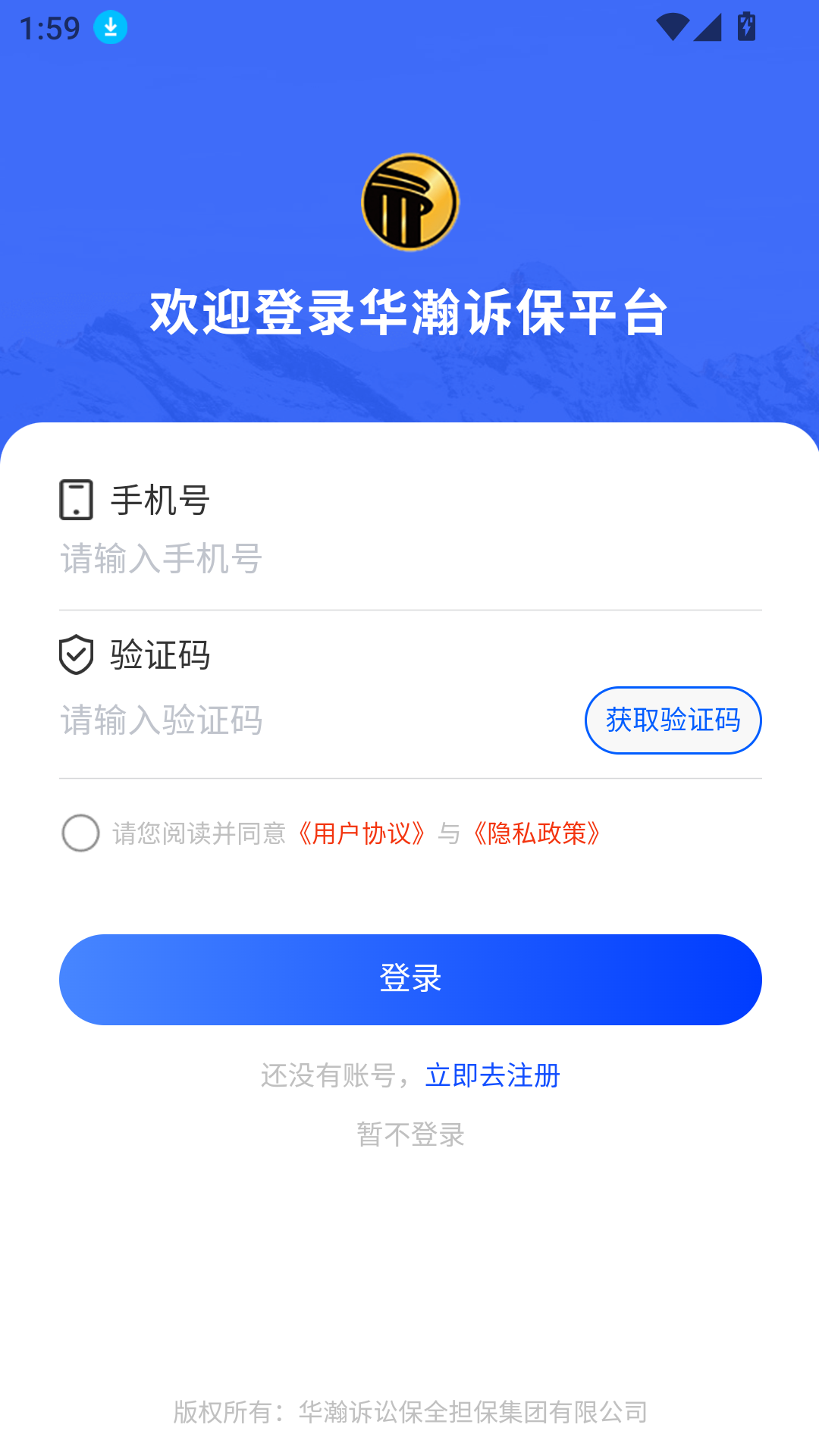Image resolution: width=819 pixels, height=1456 pixels.
Task: Focus the 请输入验证码 verification code field
Action: pyautogui.click(x=303, y=720)
